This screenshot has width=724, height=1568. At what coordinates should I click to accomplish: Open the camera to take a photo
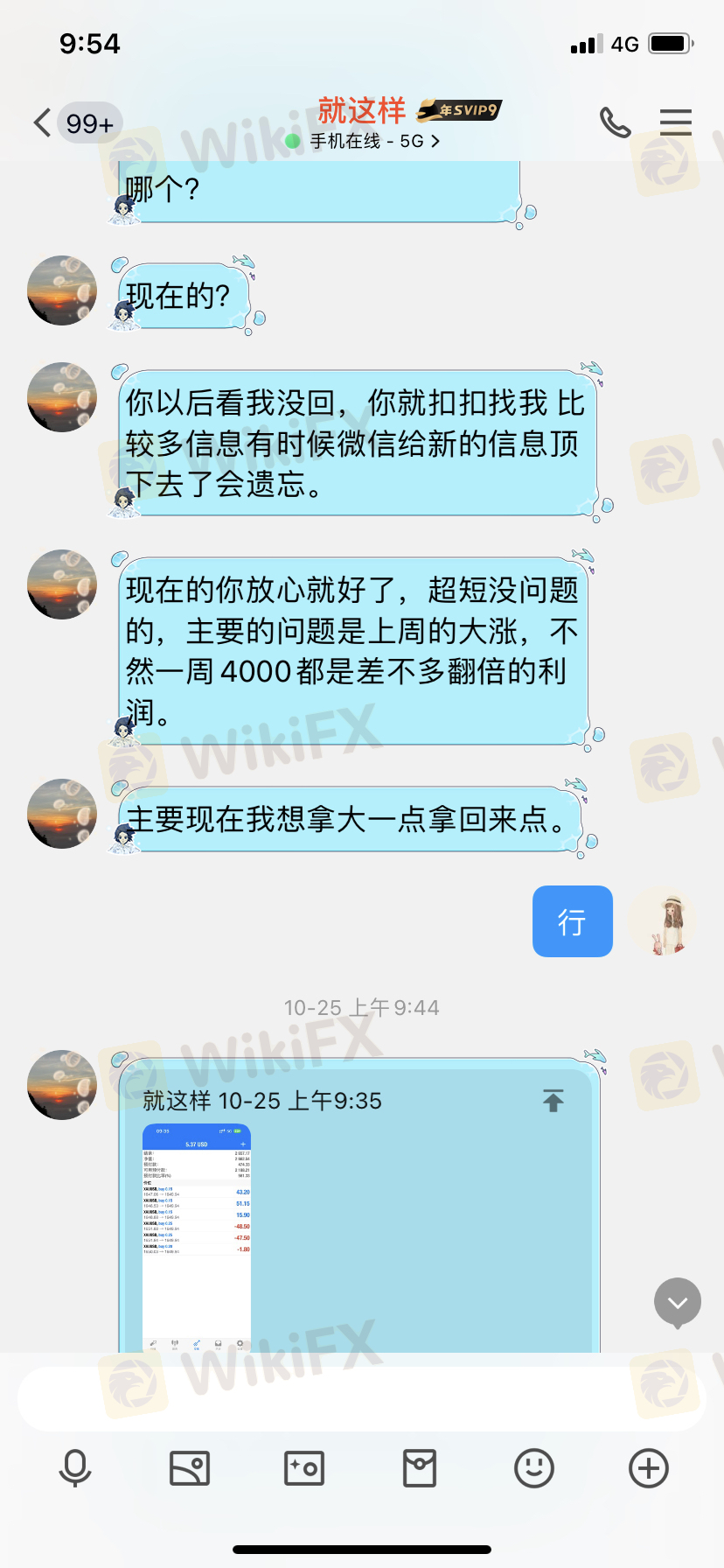point(304,1468)
